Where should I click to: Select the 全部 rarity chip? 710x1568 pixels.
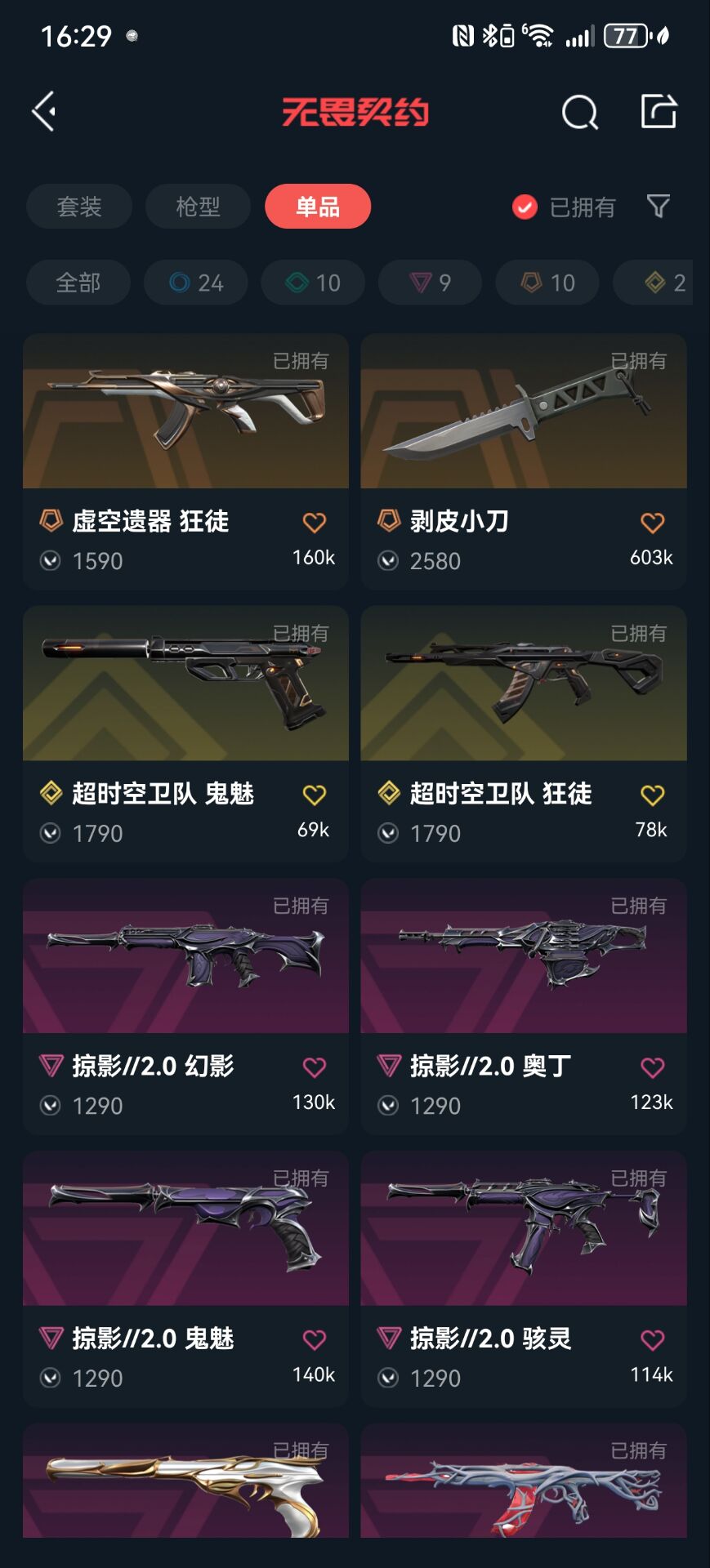78,283
